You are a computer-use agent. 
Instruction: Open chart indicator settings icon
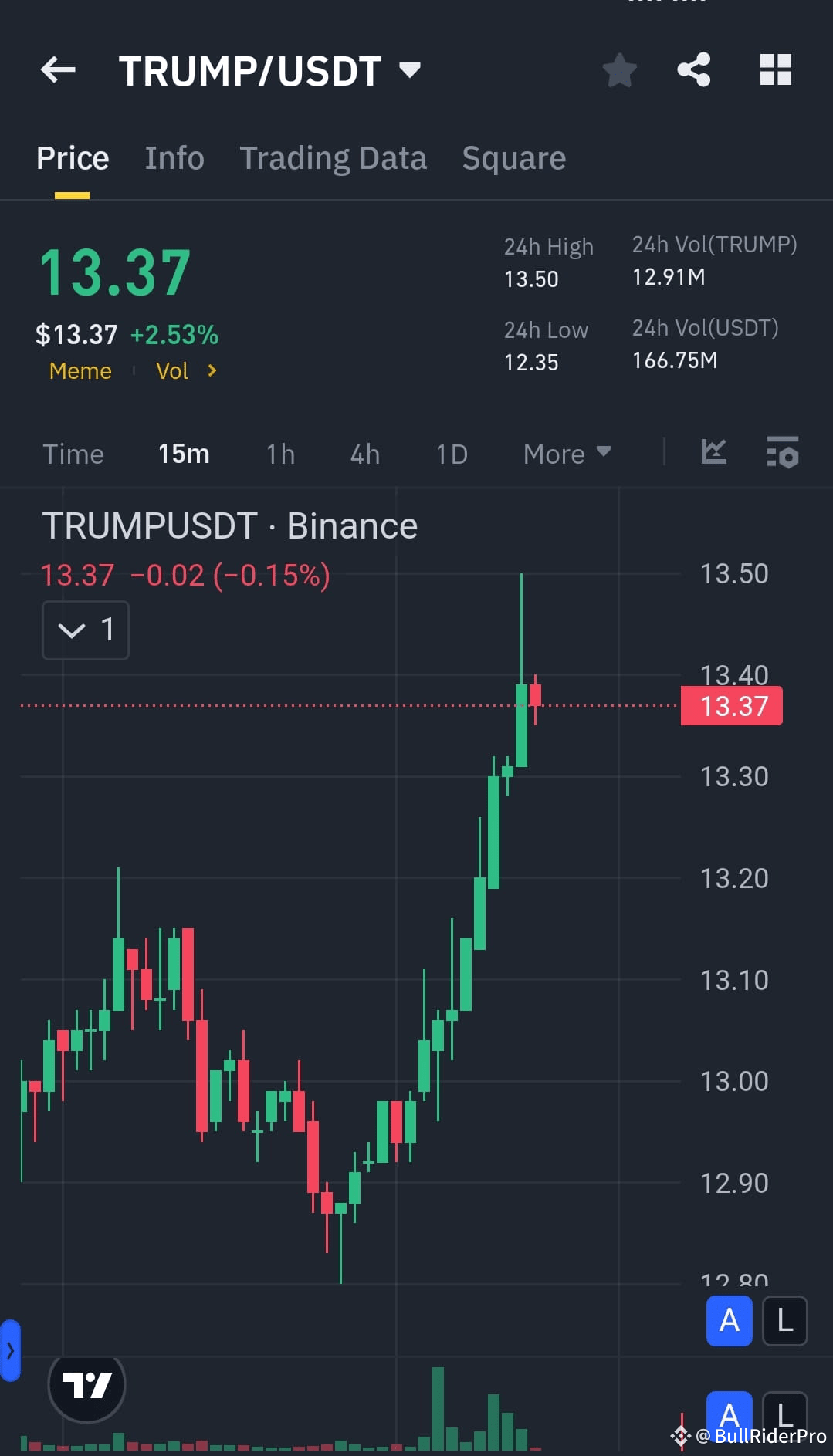tap(783, 454)
